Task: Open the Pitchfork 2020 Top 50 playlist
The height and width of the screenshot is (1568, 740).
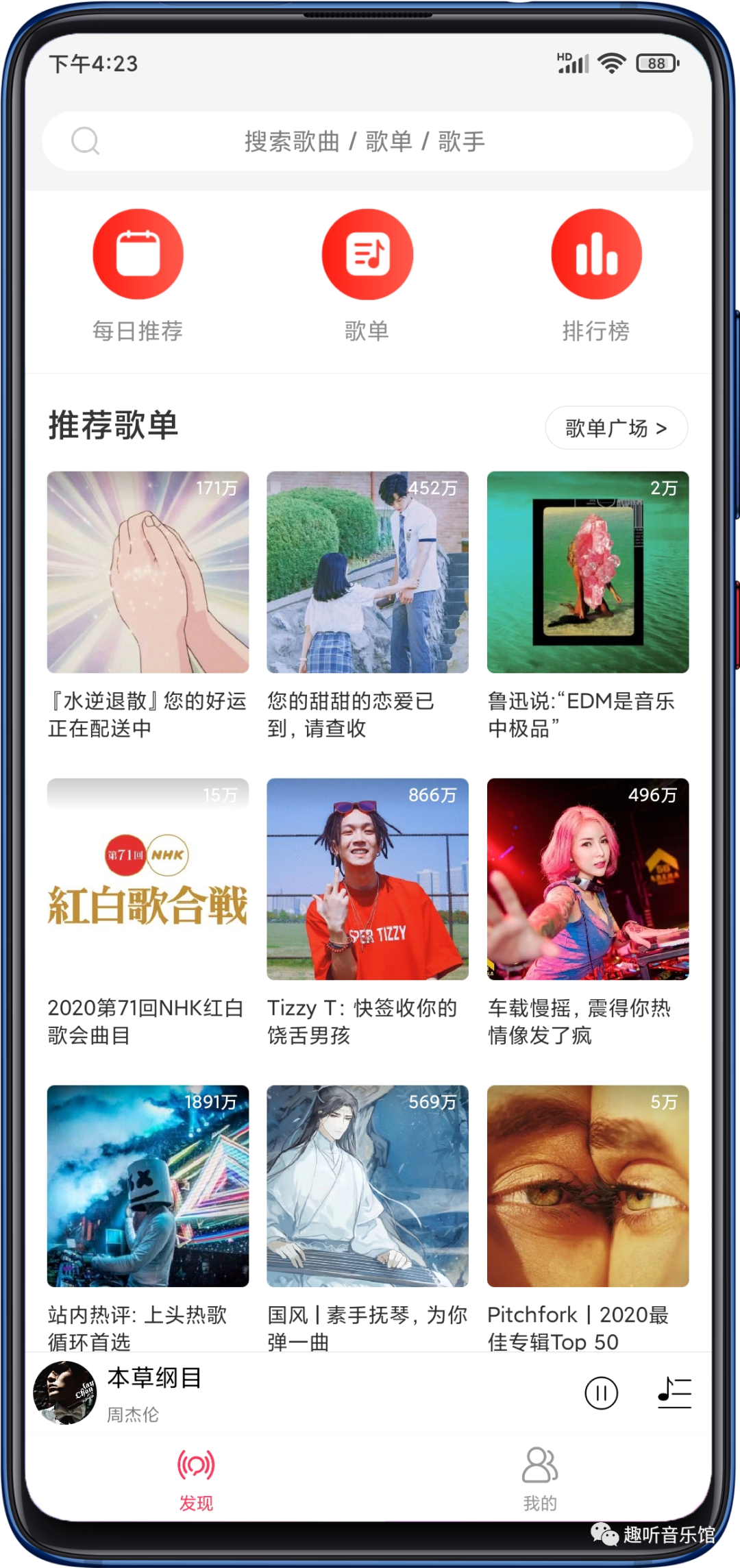Action: coord(587,1186)
